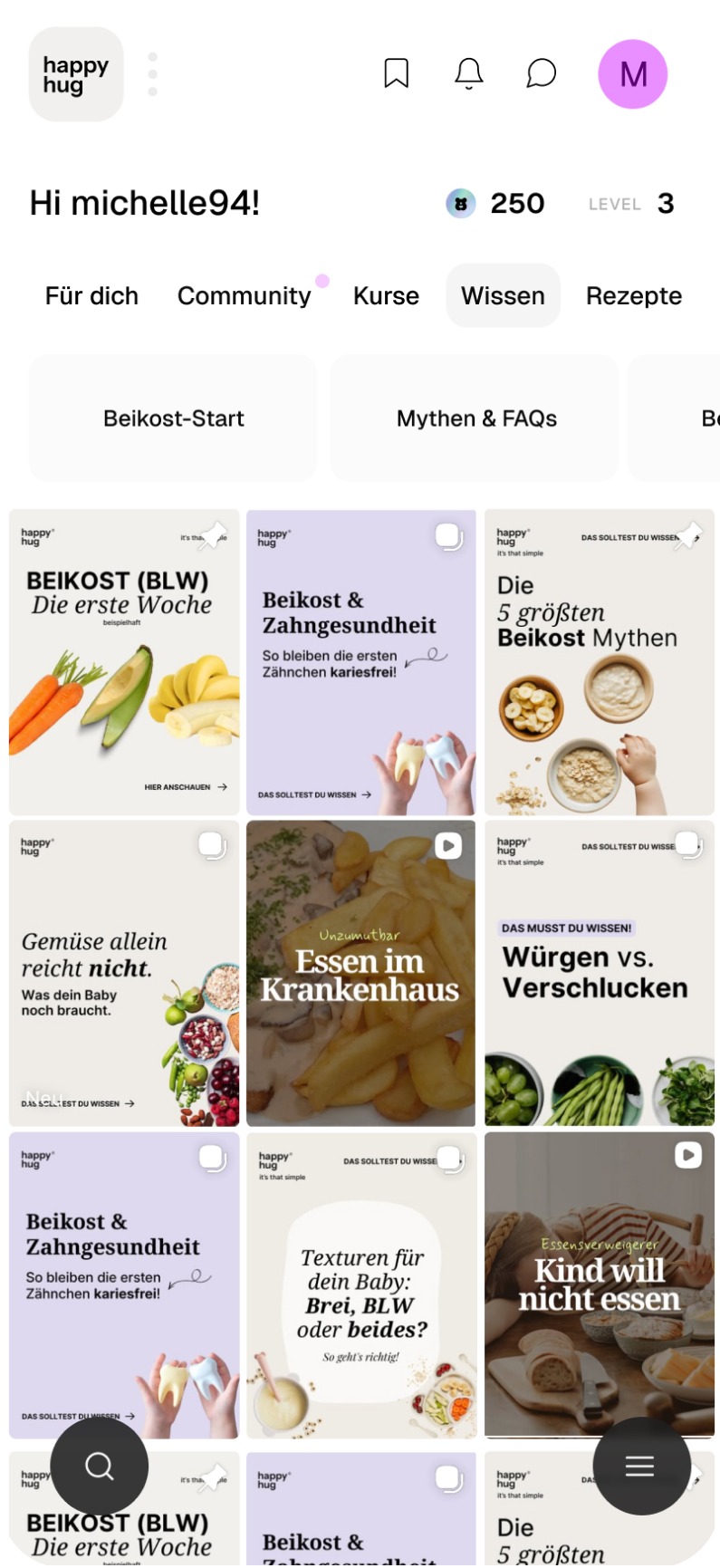Open the notifications bell

click(467, 74)
